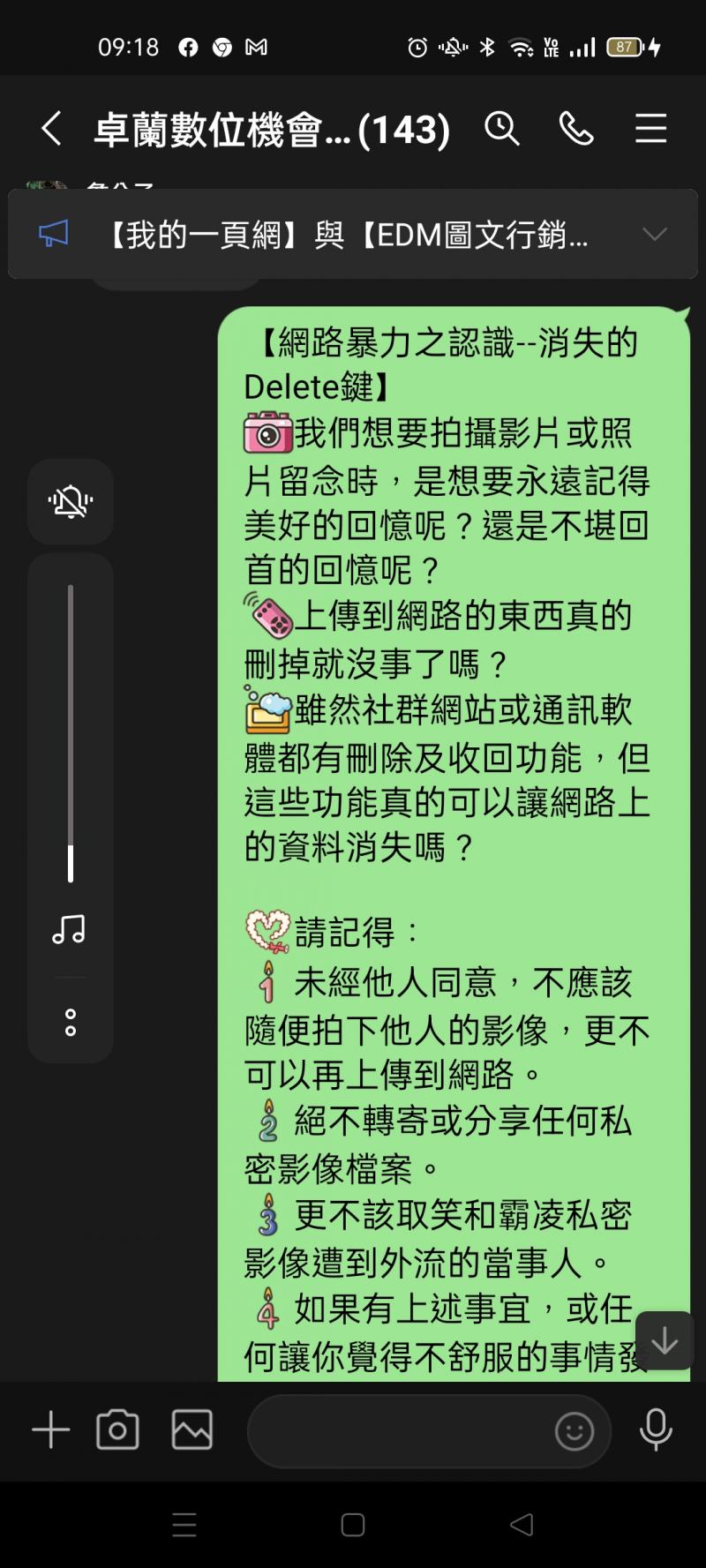This screenshot has height=1568, width=706.
Task: Click the megaphone announcement icon
Action: (x=53, y=235)
